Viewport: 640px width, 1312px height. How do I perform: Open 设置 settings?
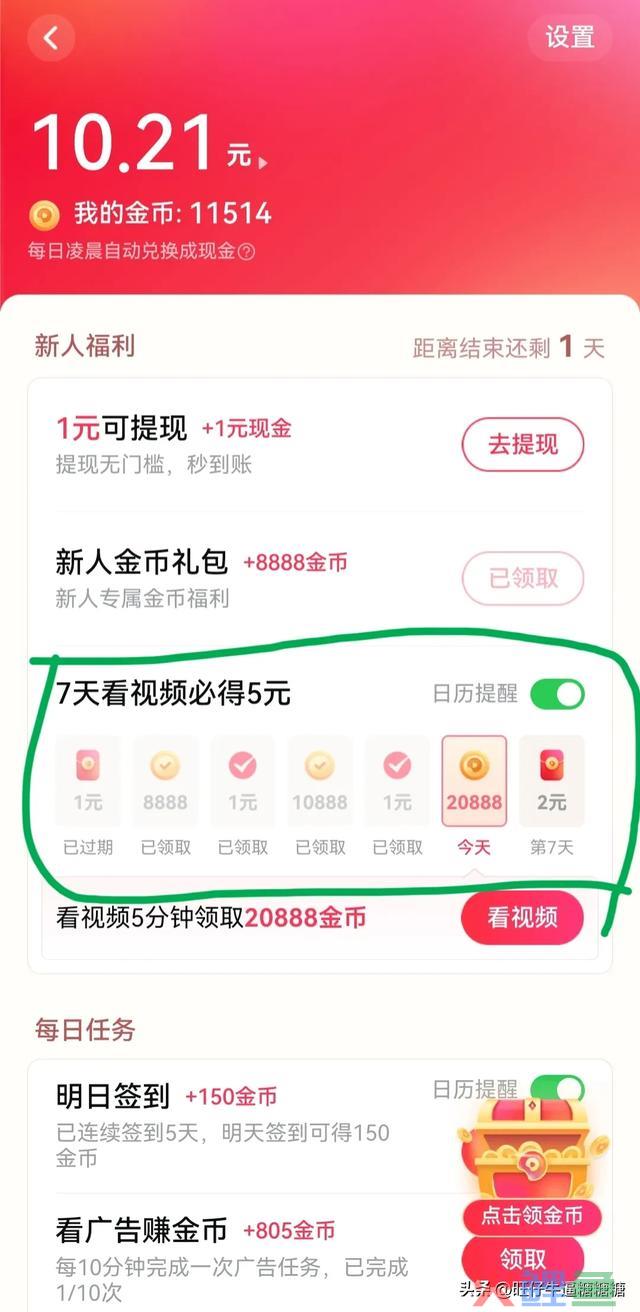tap(570, 37)
